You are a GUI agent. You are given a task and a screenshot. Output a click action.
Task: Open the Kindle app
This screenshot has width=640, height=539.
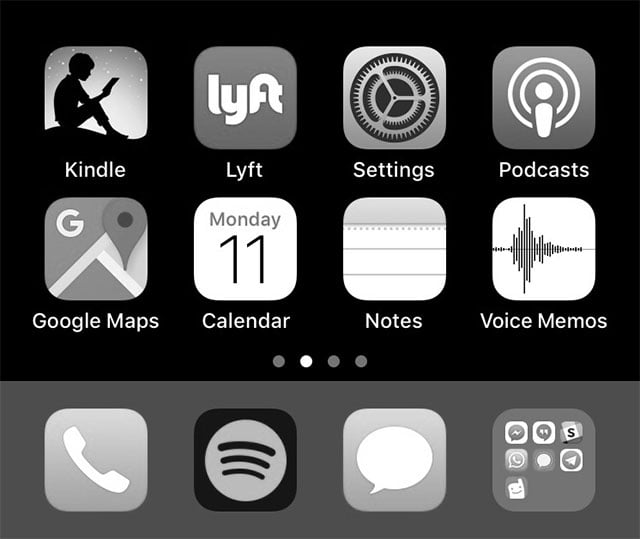click(96, 97)
